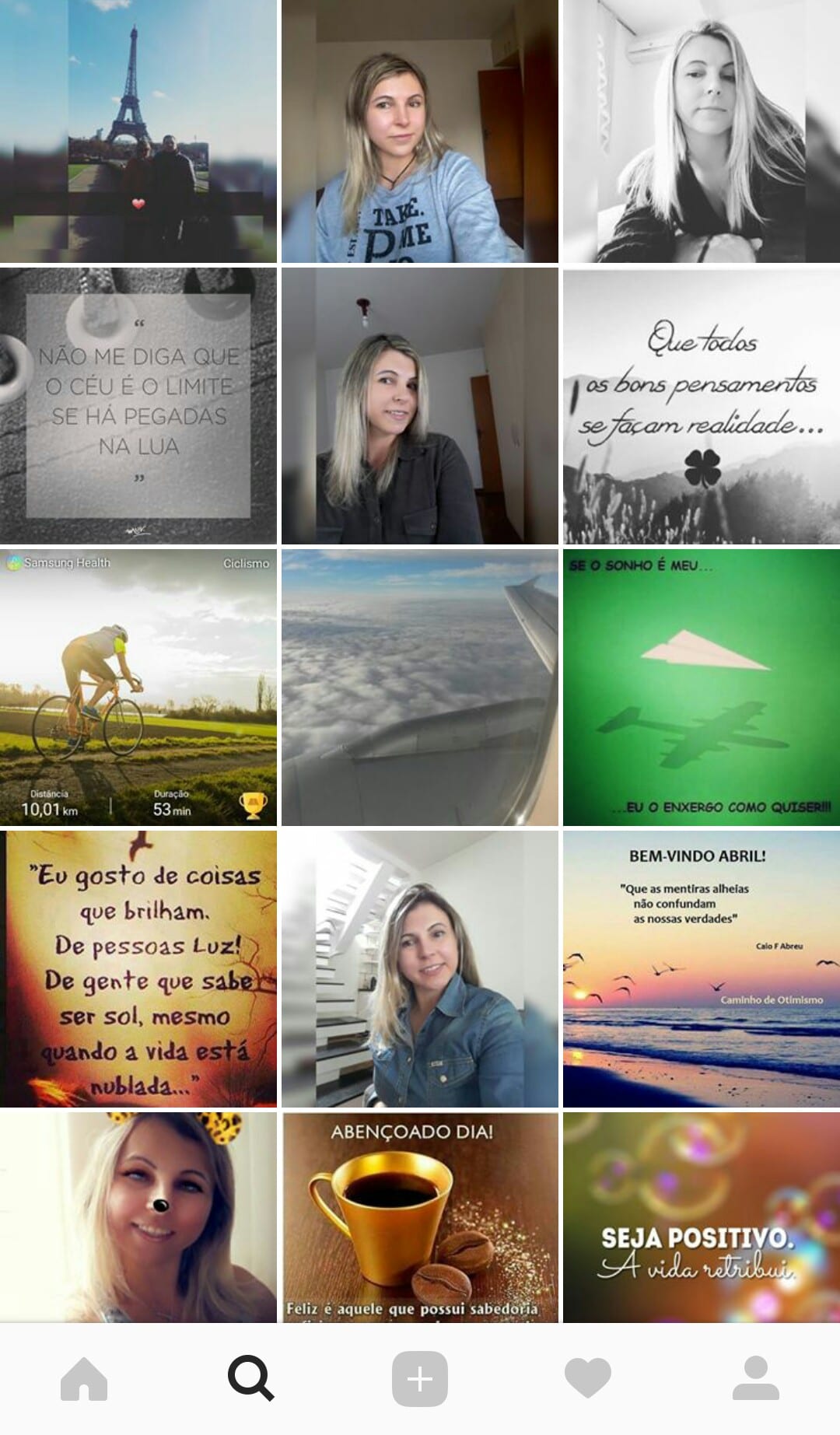
Task: Go to the home feed tab
Action: coord(84,1378)
